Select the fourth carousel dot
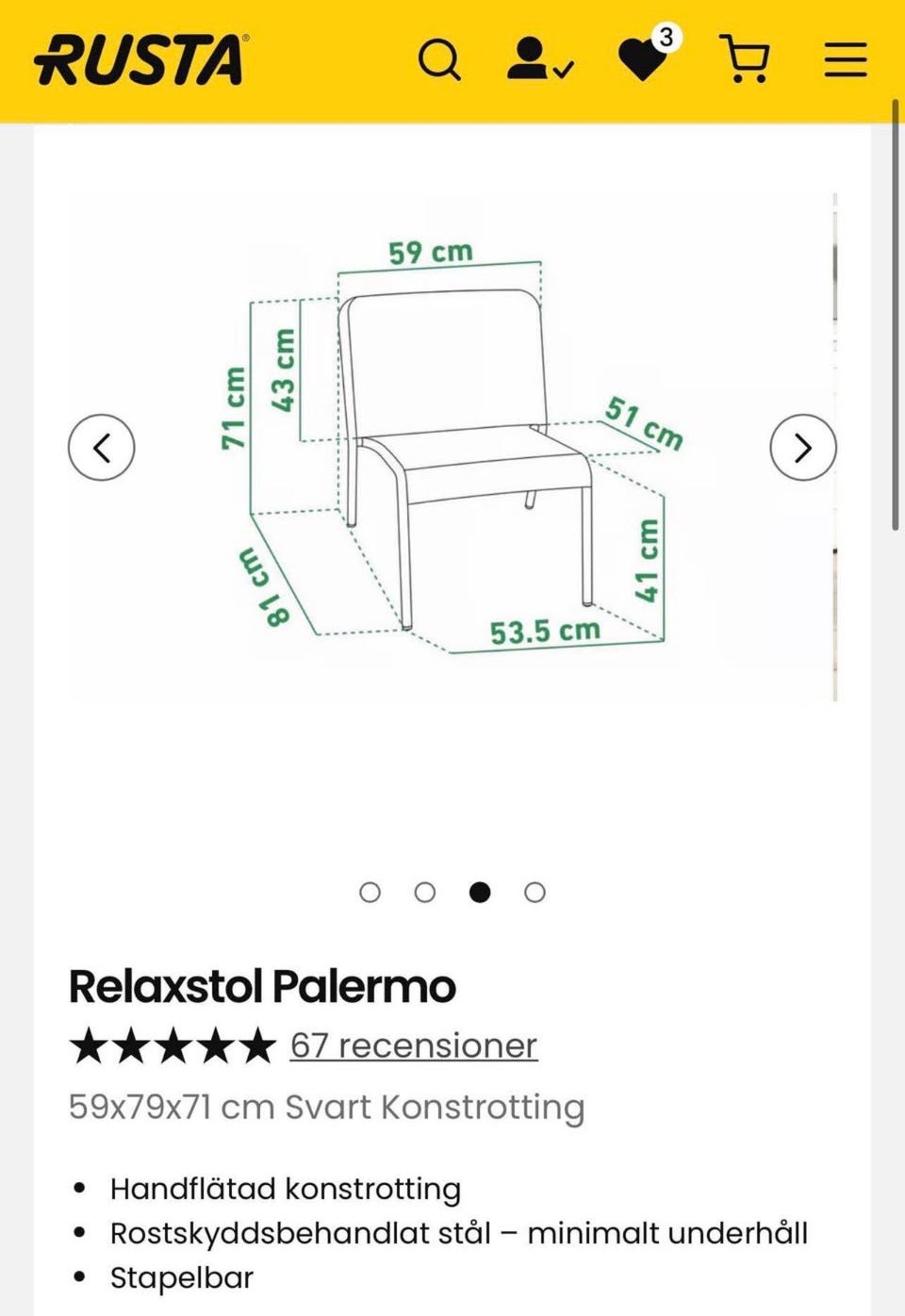 [535, 892]
